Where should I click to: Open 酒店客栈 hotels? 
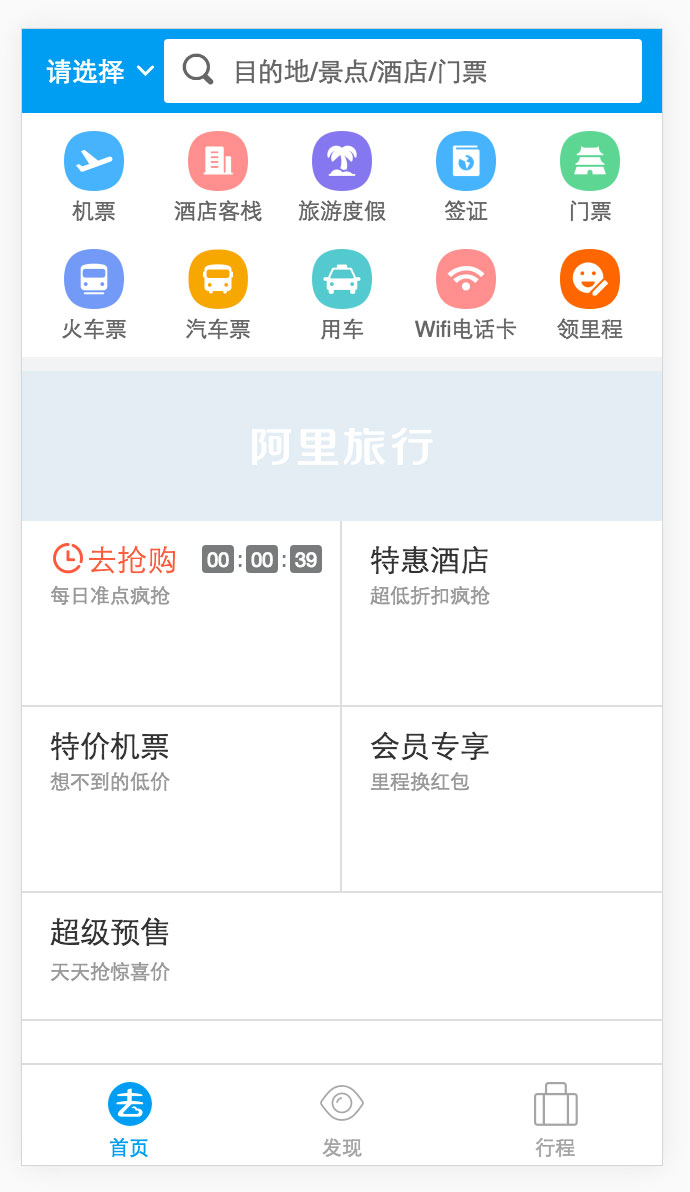(218, 177)
